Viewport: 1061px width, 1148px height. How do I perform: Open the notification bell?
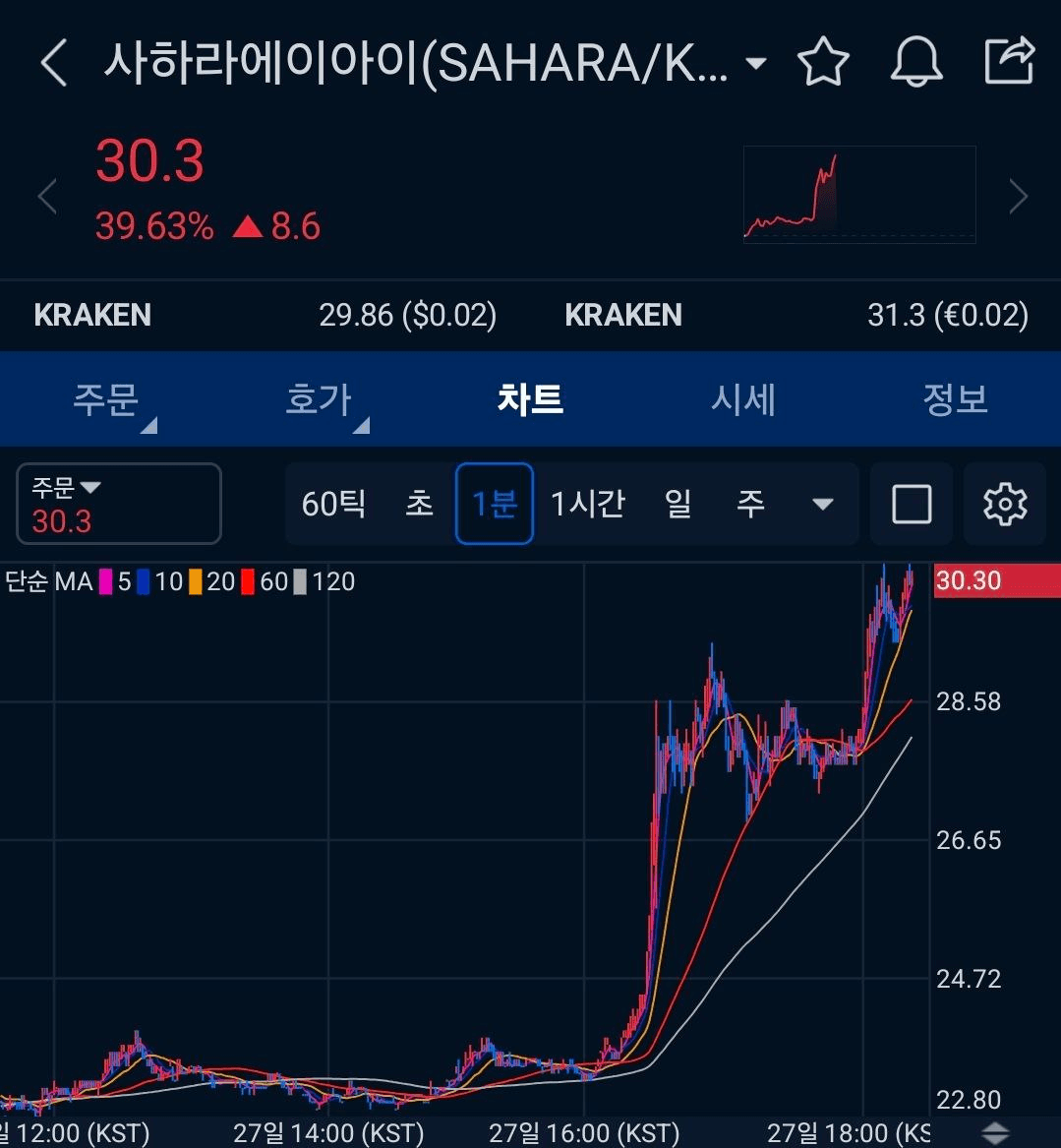tap(916, 61)
